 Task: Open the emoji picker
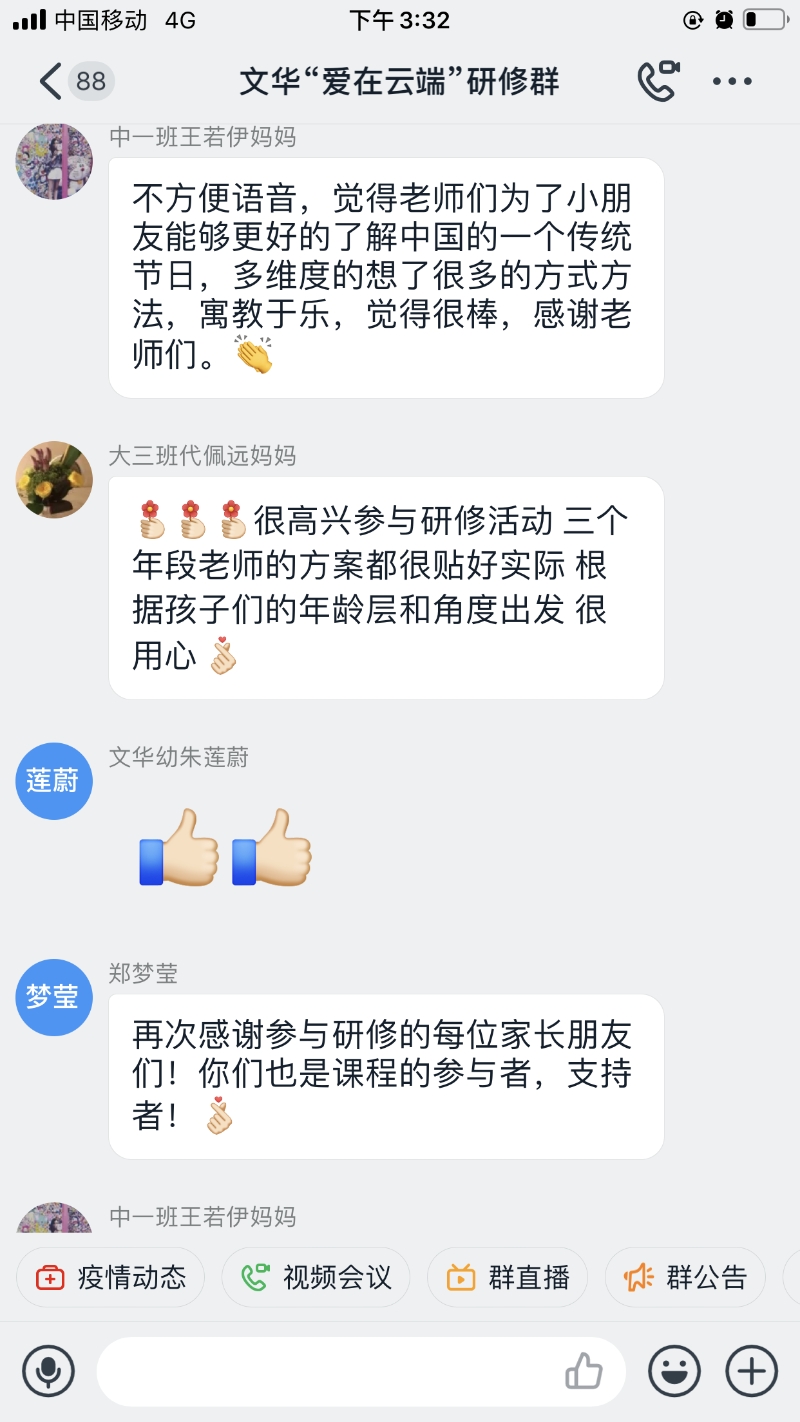[x=674, y=1371]
